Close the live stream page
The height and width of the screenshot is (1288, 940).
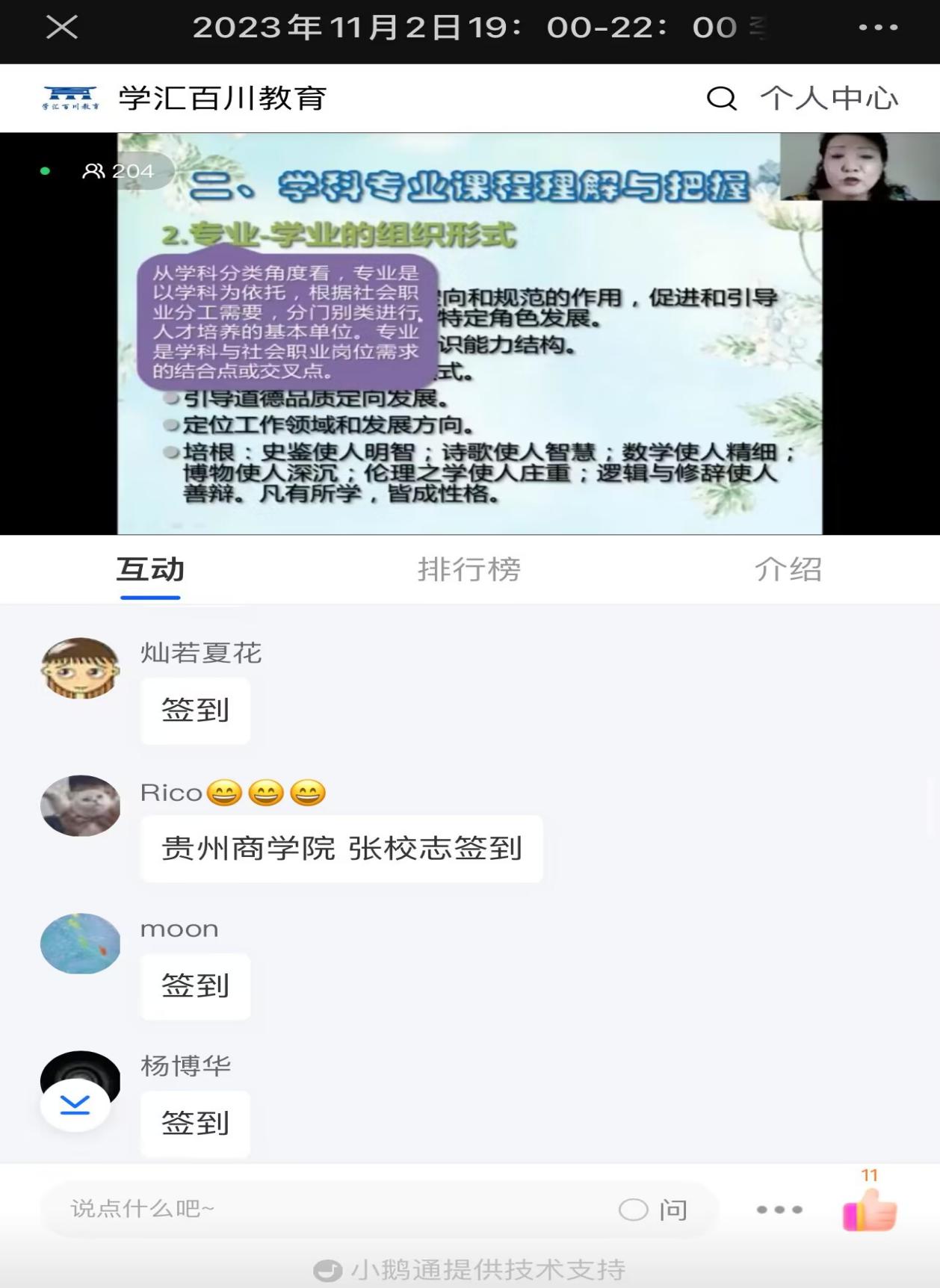(x=61, y=28)
